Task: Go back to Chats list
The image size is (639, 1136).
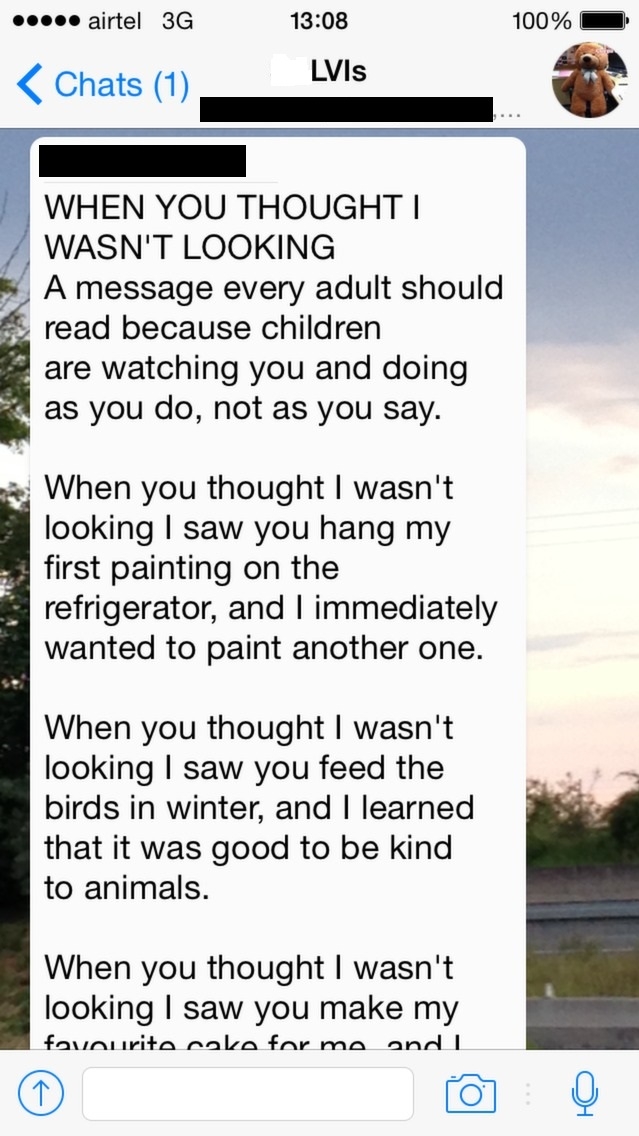Action: (103, 85)
